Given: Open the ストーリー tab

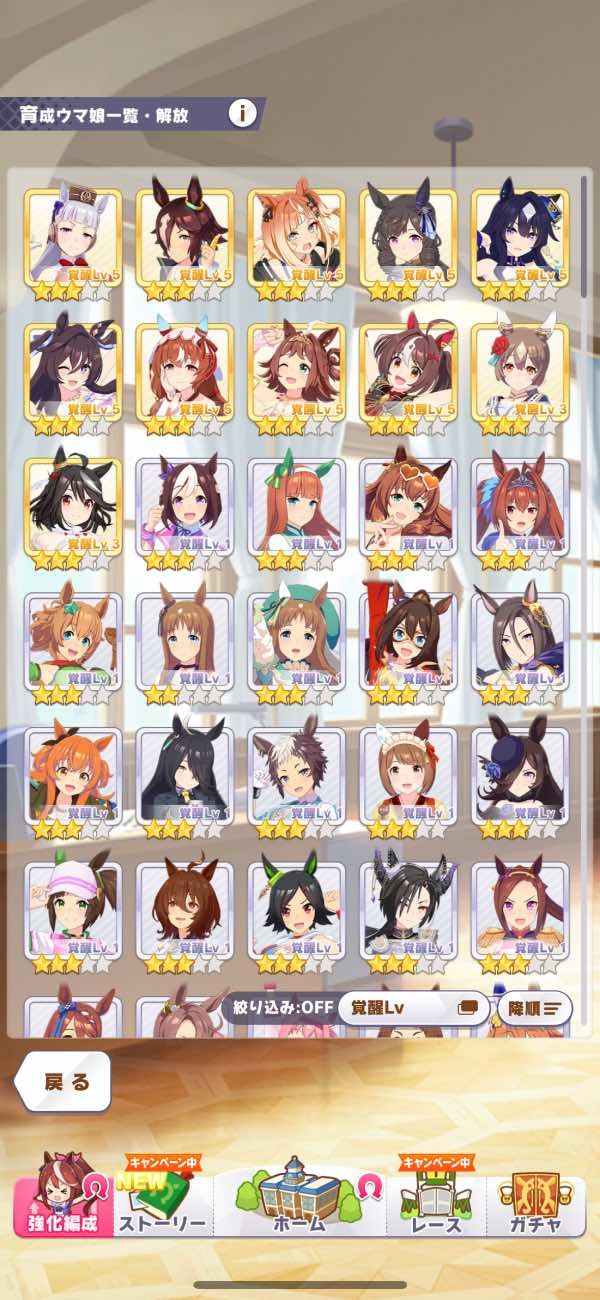Looking at the screenshot, I should tap(162, 1203).
